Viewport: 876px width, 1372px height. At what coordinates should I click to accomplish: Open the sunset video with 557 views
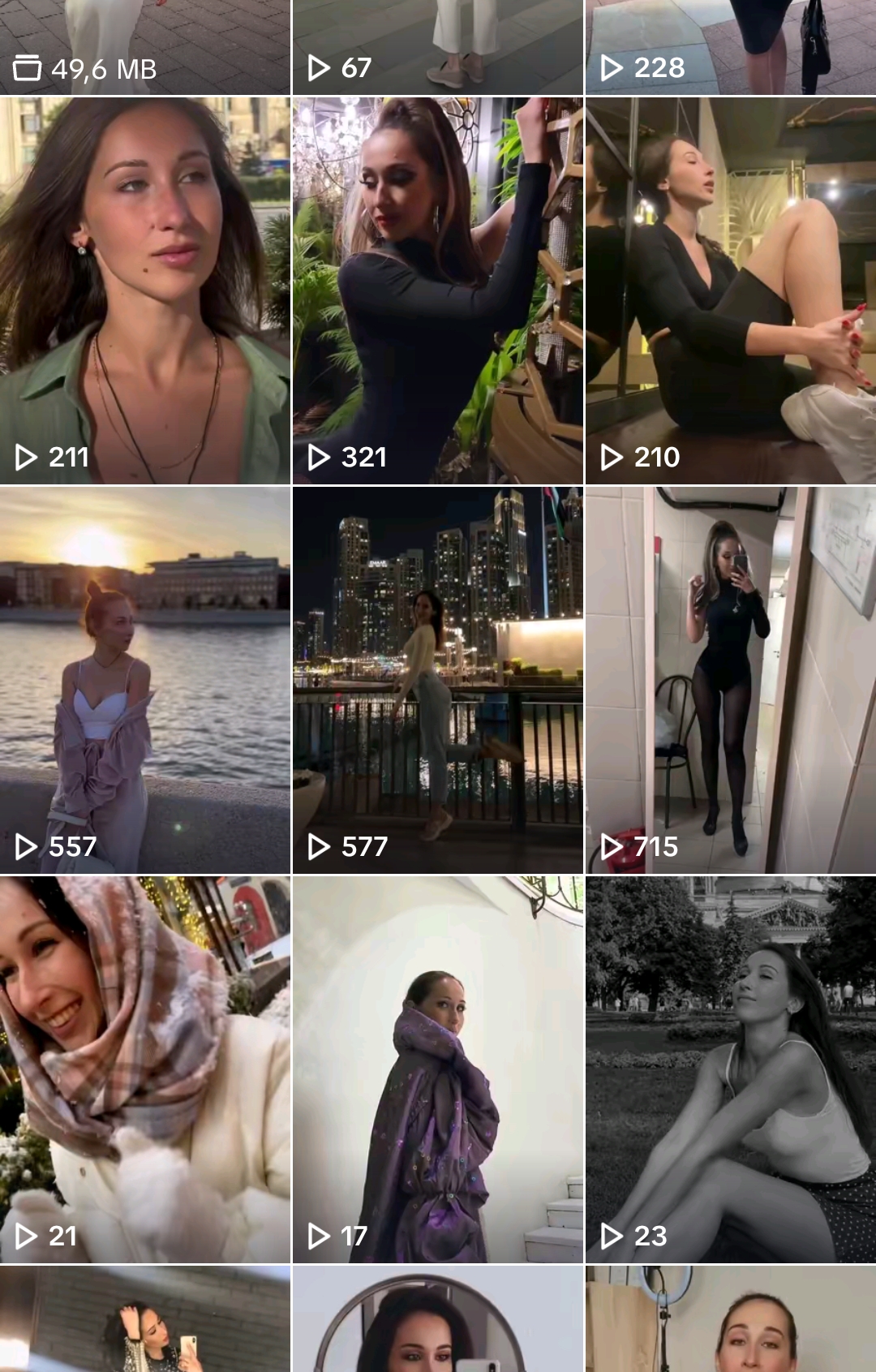pos(144,680)
